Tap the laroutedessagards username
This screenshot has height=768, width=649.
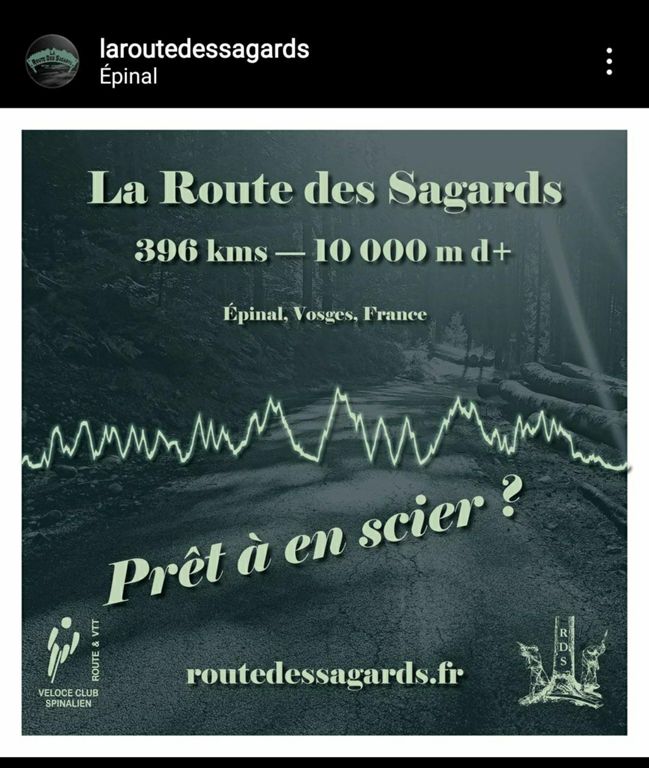pyautogui.click(x=204, y=49)
